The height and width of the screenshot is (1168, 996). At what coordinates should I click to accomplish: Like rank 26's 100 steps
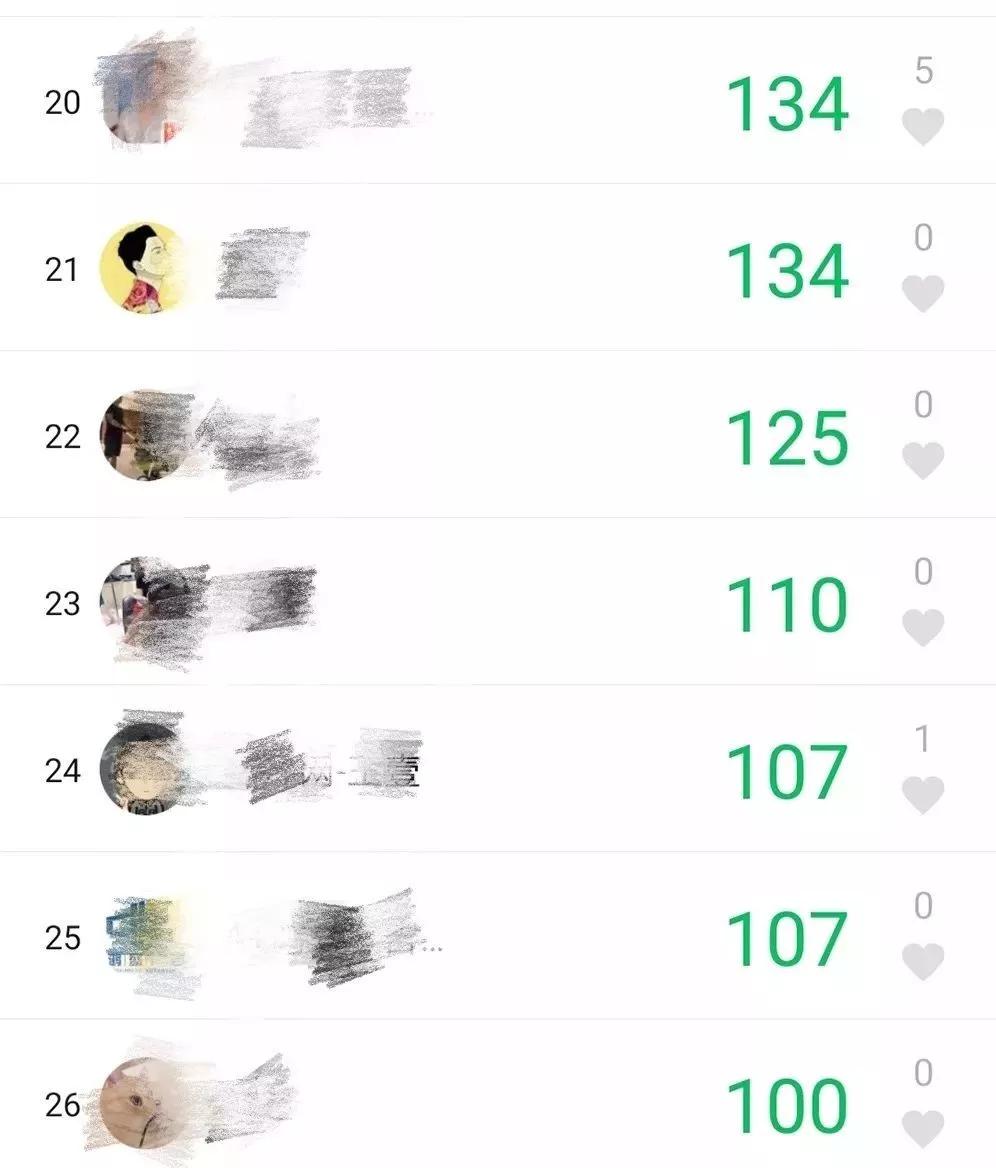[922, 1129]
